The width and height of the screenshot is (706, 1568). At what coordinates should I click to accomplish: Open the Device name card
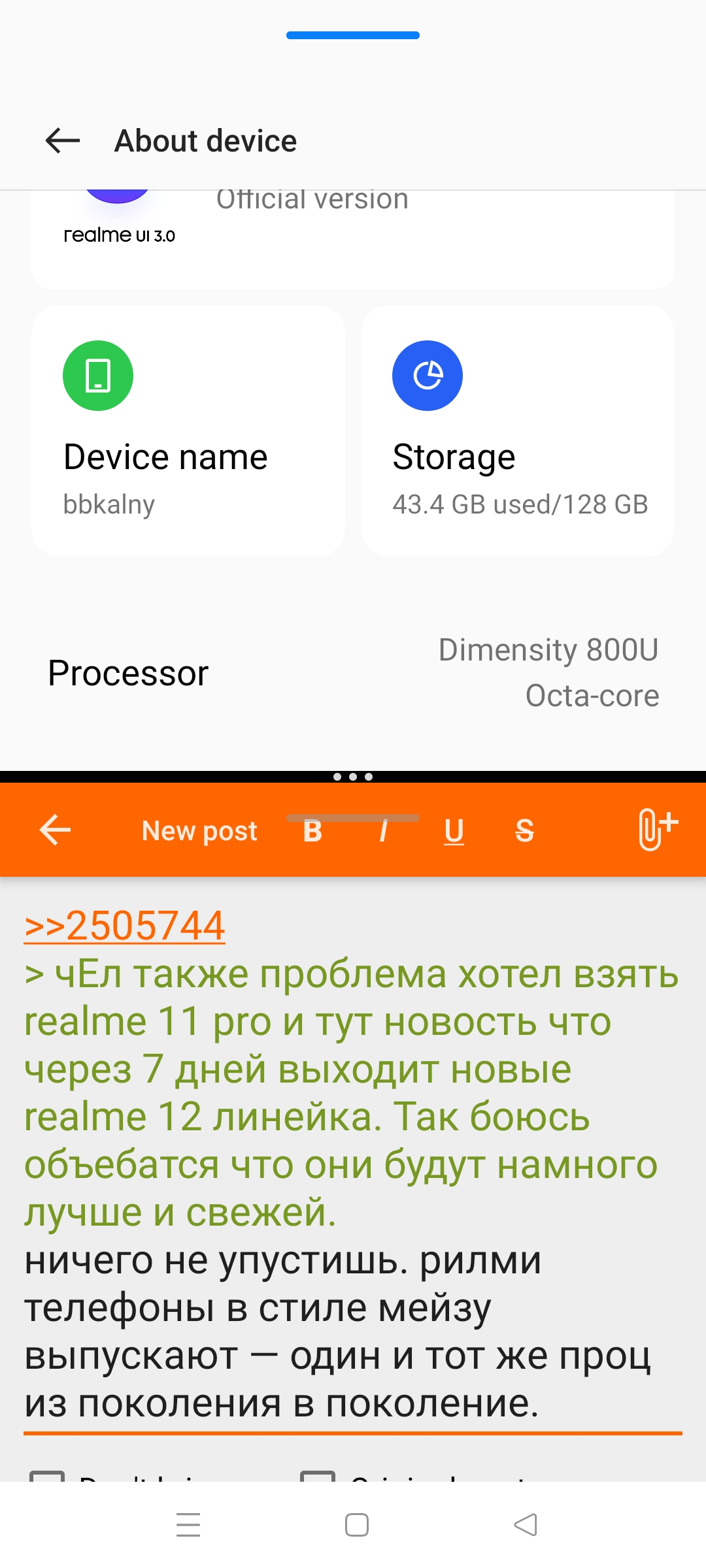(x=188, y=431)
